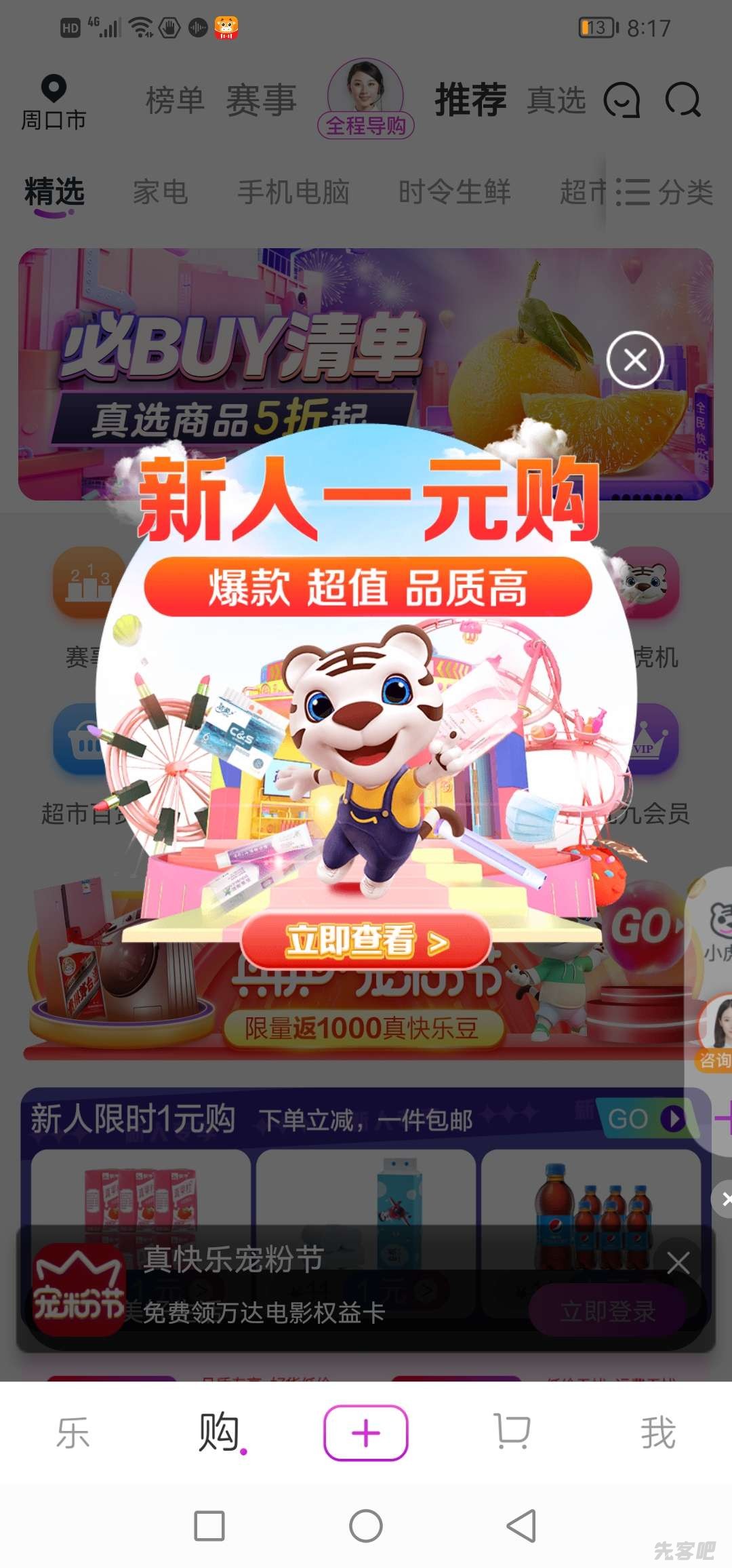Select the 家电 category tab

(x=160, y=192)
